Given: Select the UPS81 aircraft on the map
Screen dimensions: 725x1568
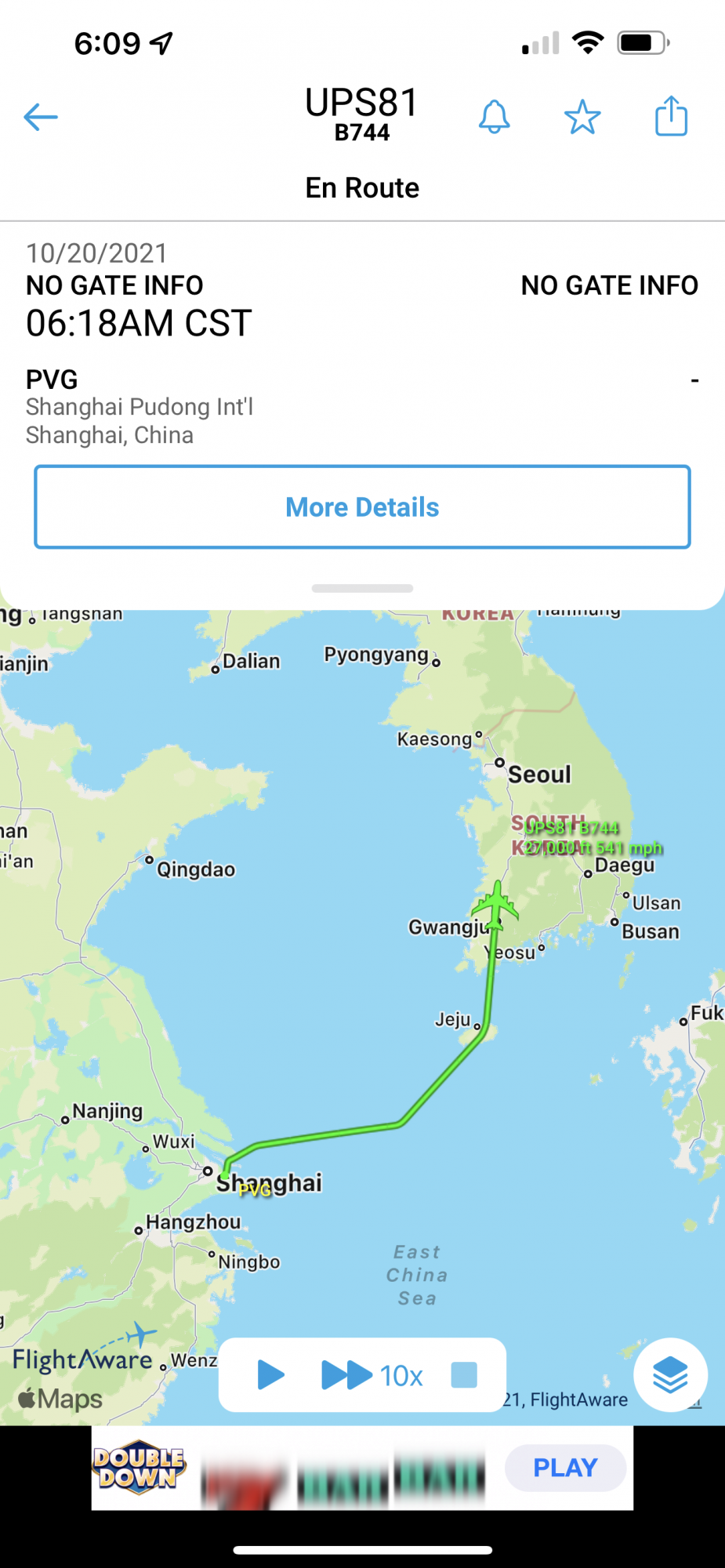Looking at the screenshot, I should pyautogui.click(x=495, y=906).
